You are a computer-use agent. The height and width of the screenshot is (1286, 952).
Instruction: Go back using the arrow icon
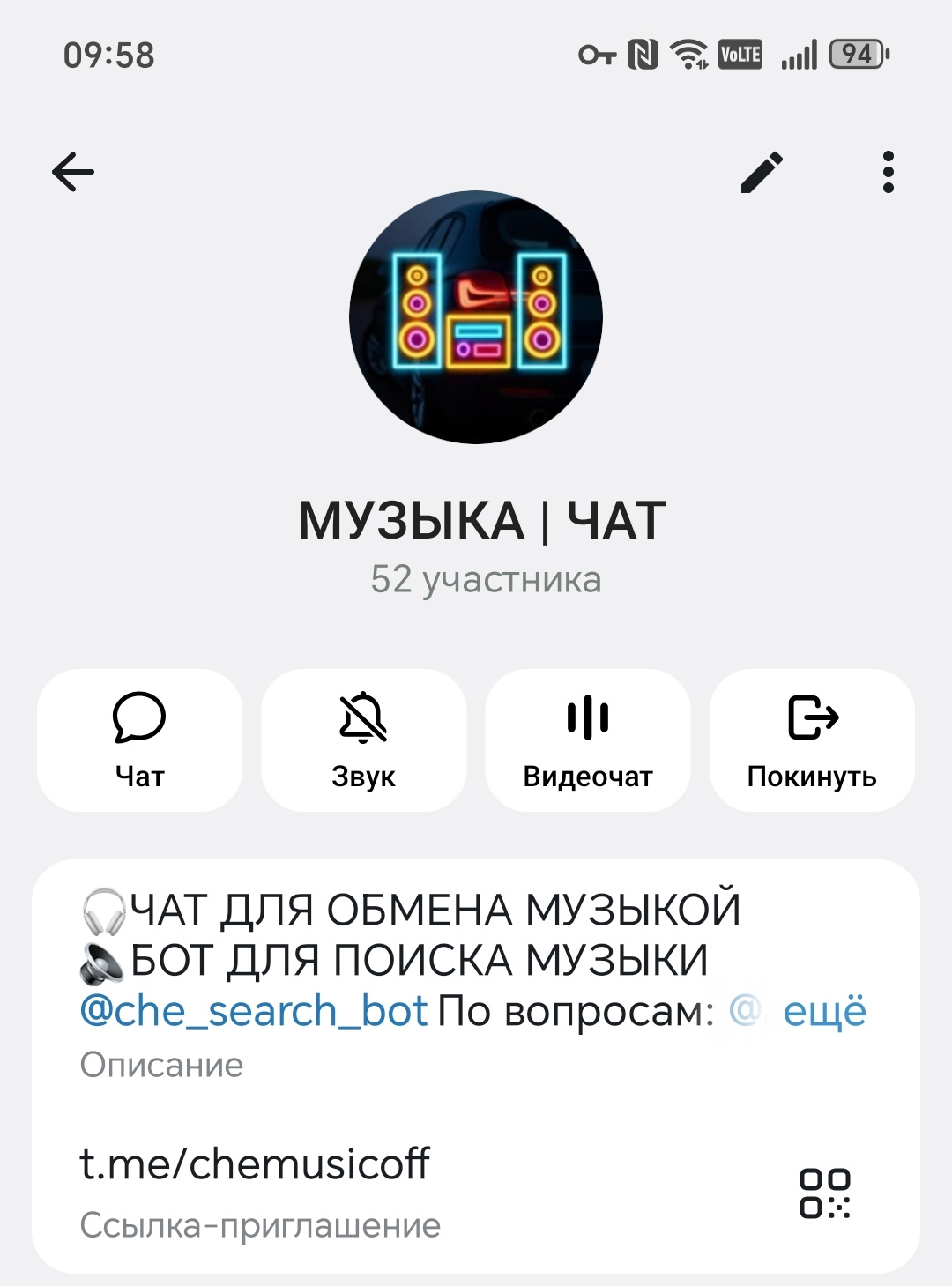point(73,172)
